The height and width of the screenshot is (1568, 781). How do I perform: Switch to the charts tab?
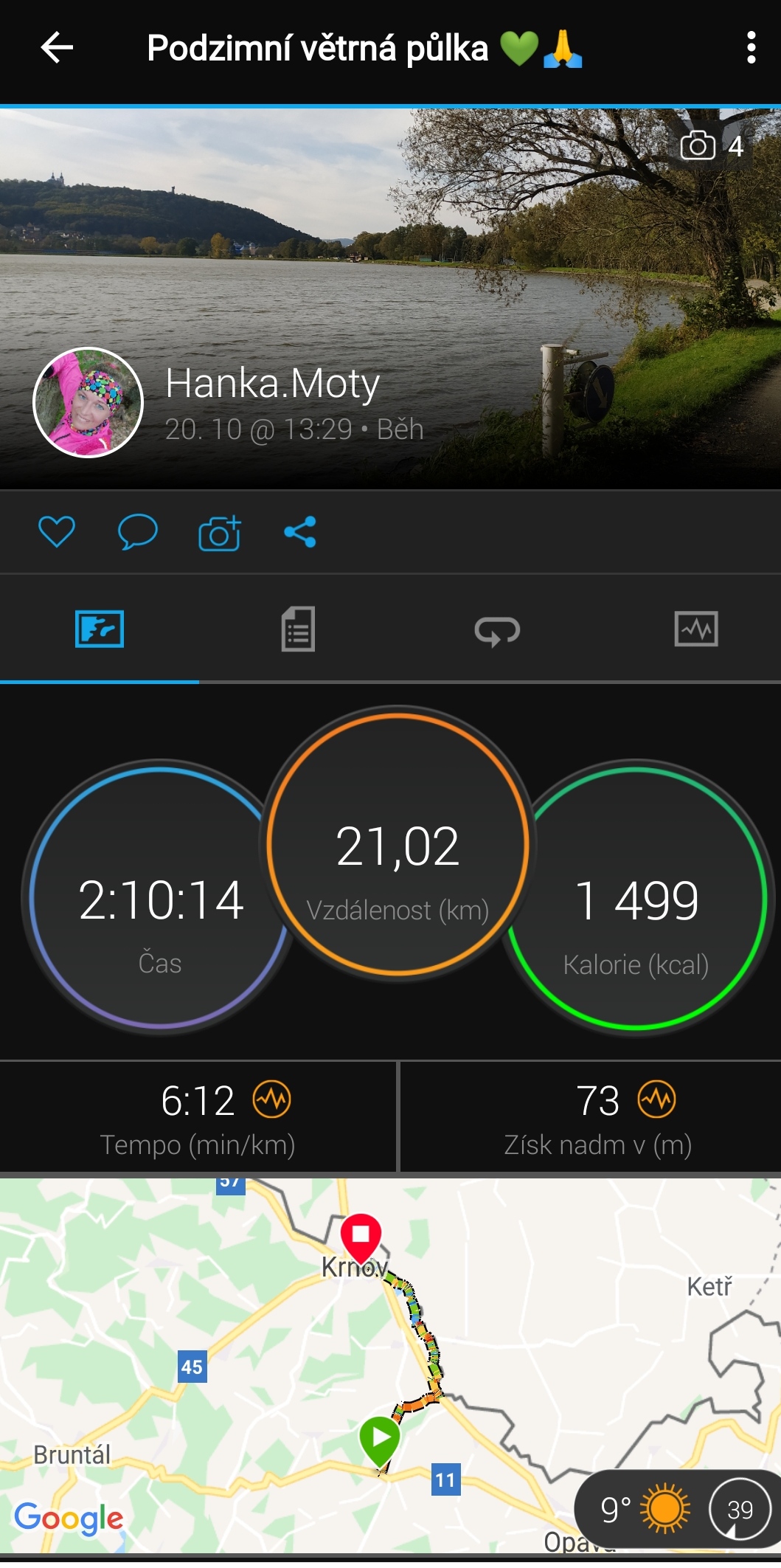pyautogui.click(x=696, y=629)
